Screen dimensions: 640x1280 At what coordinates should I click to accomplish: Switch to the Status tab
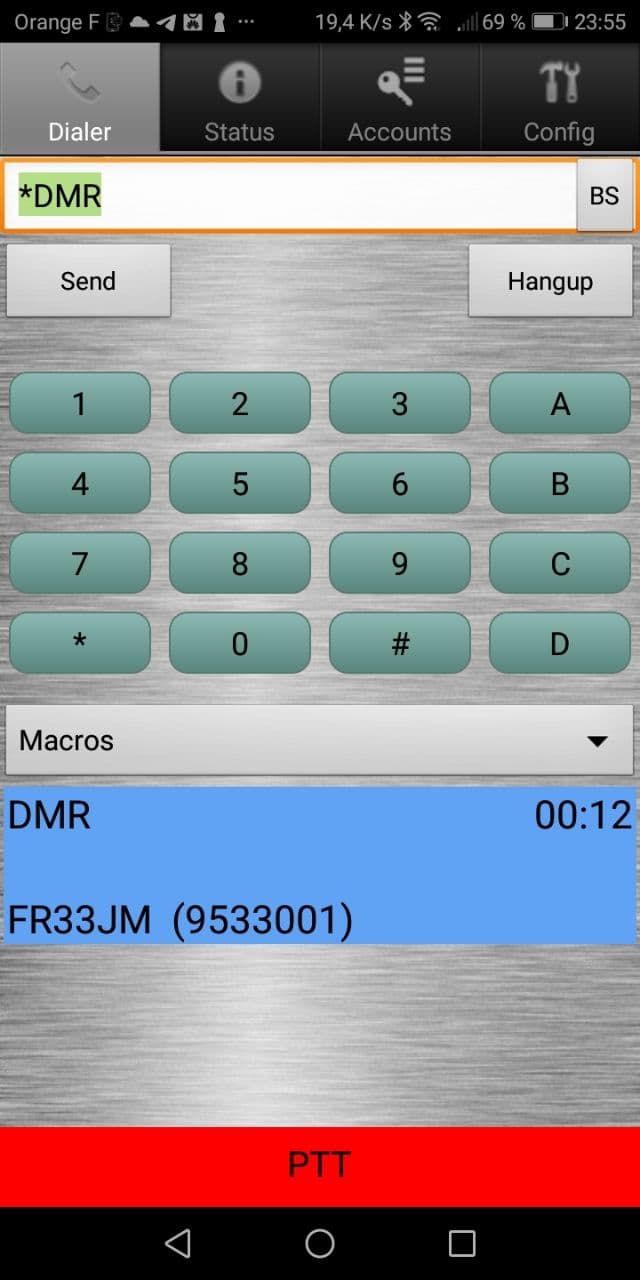coord(239,100)
